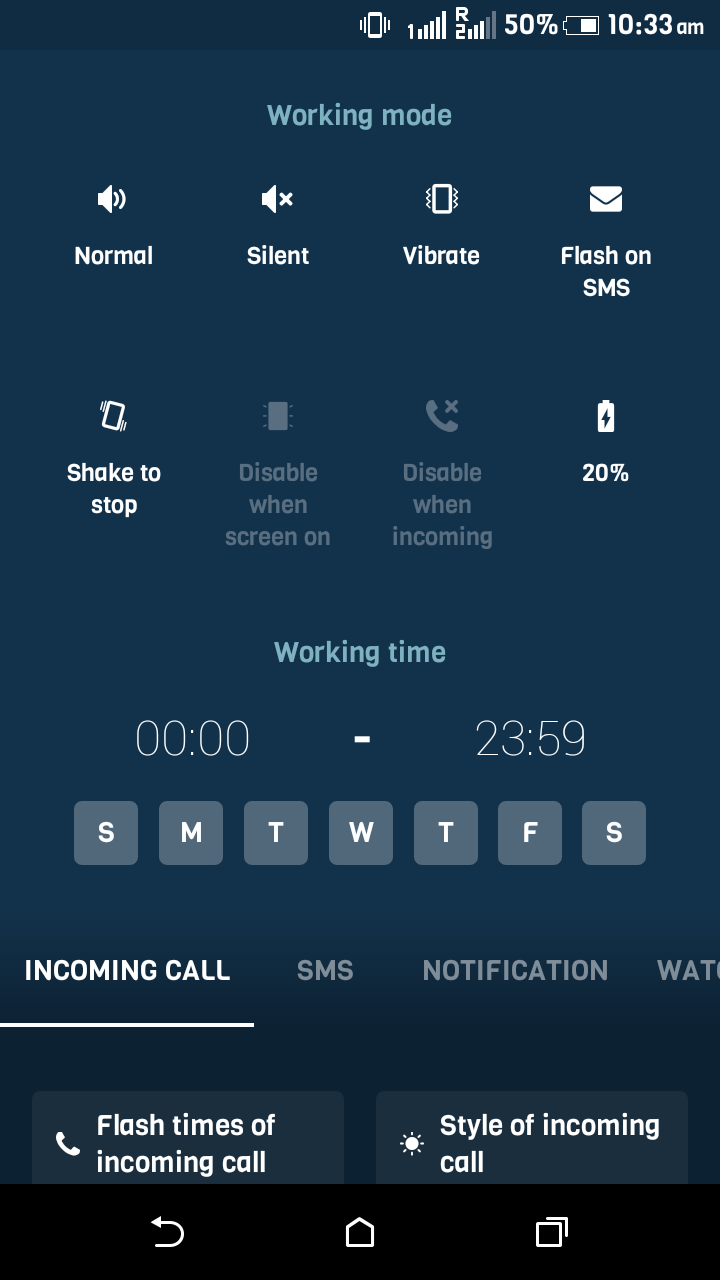Toggle Monday in working days
The height and width of the screenshot is (1280, 720).
[191, 832]
